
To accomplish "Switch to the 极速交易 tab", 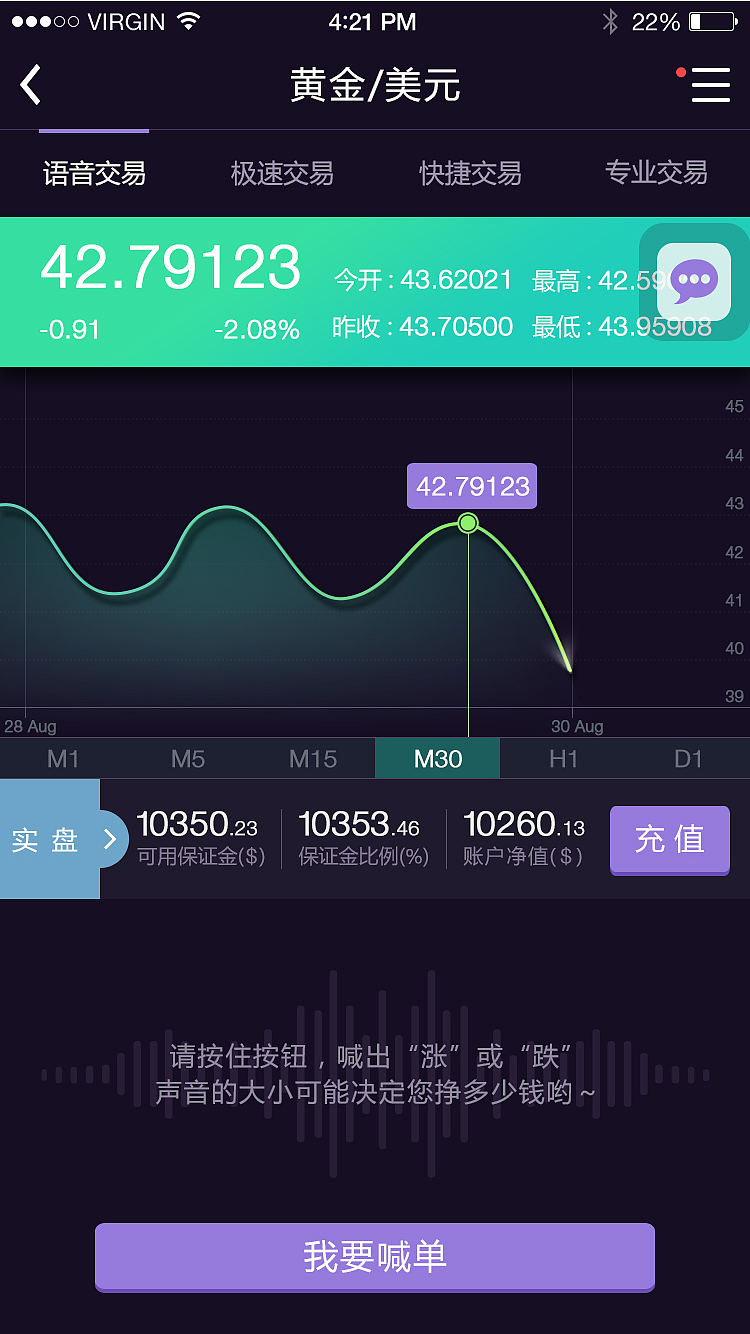I will coord(283,173).
